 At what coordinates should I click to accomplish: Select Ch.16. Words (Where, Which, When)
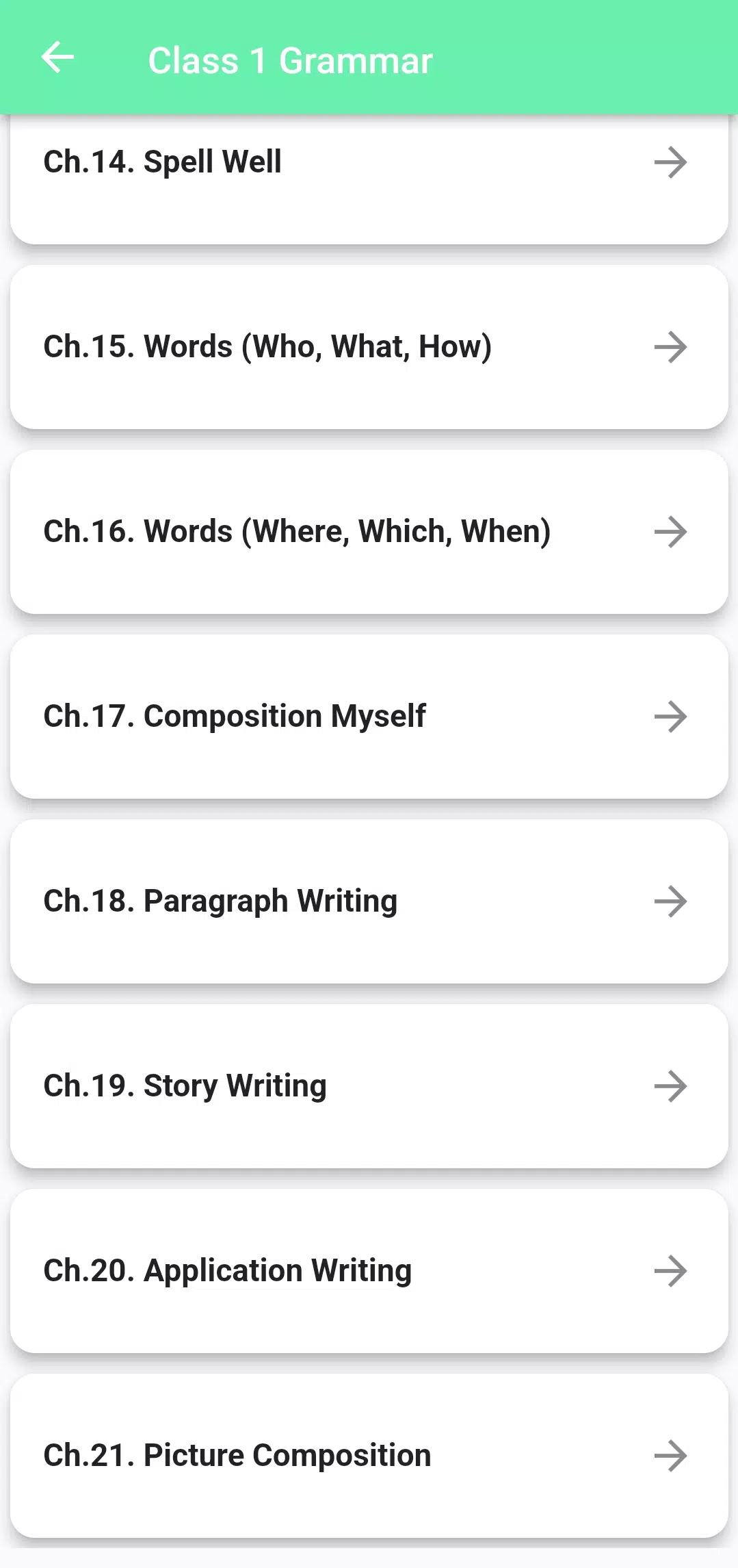[x=369, y=532]
